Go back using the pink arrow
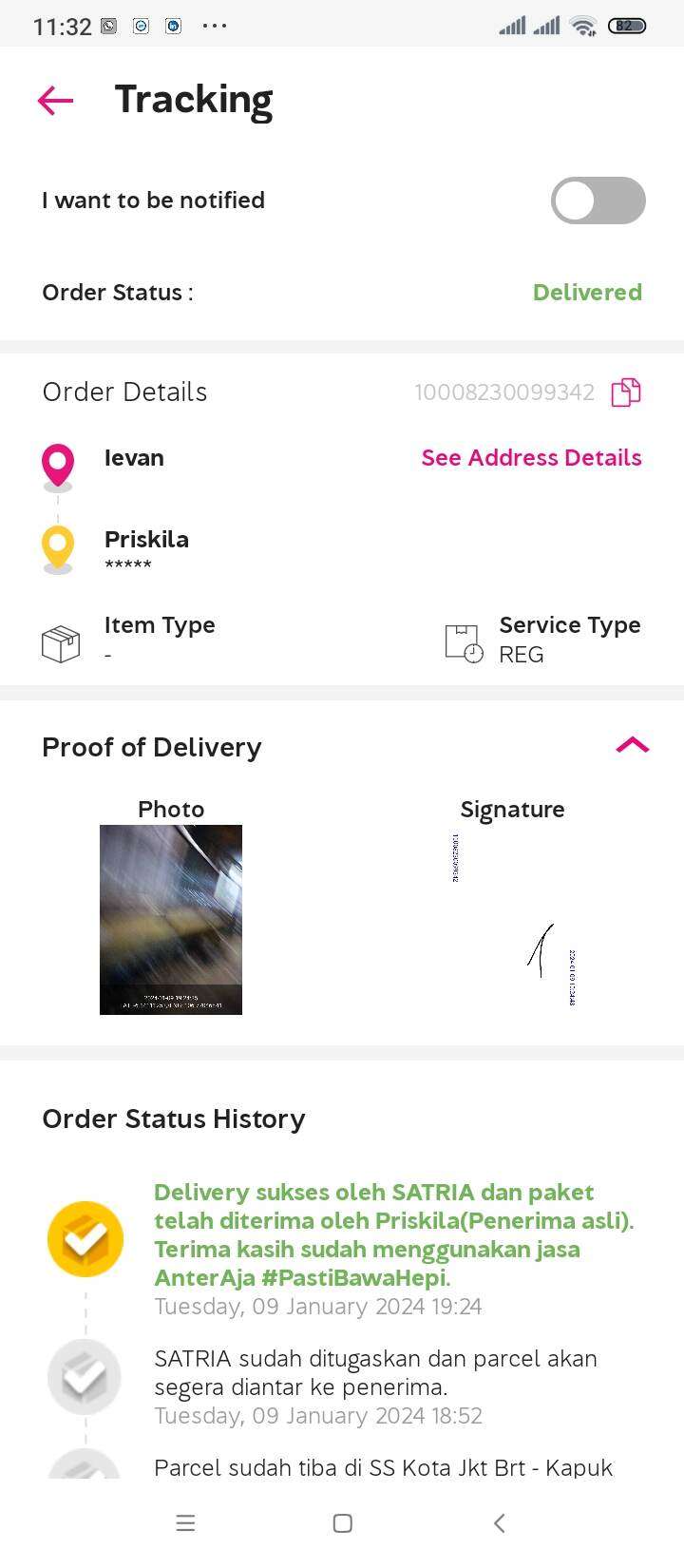Screen dimensions: 684x1568 pyautogui.click(x=55, y=100)
